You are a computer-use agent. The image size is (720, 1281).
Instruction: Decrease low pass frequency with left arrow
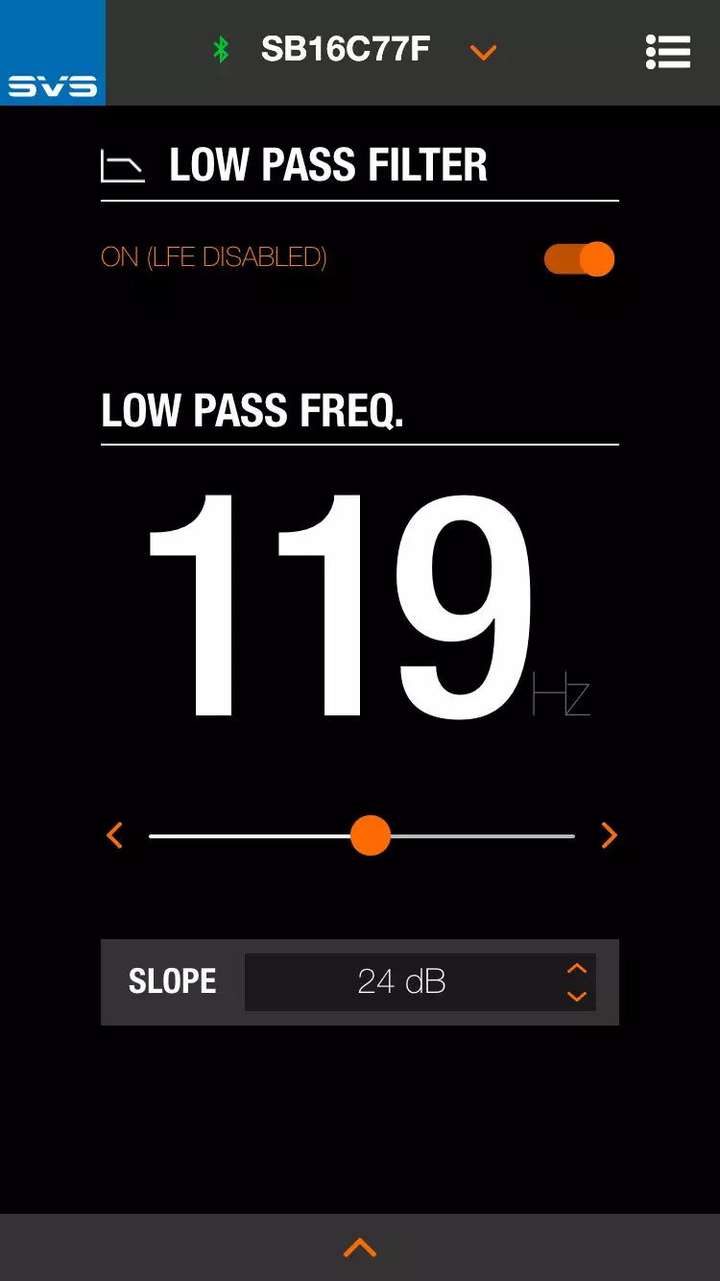[x=115, y=835]
